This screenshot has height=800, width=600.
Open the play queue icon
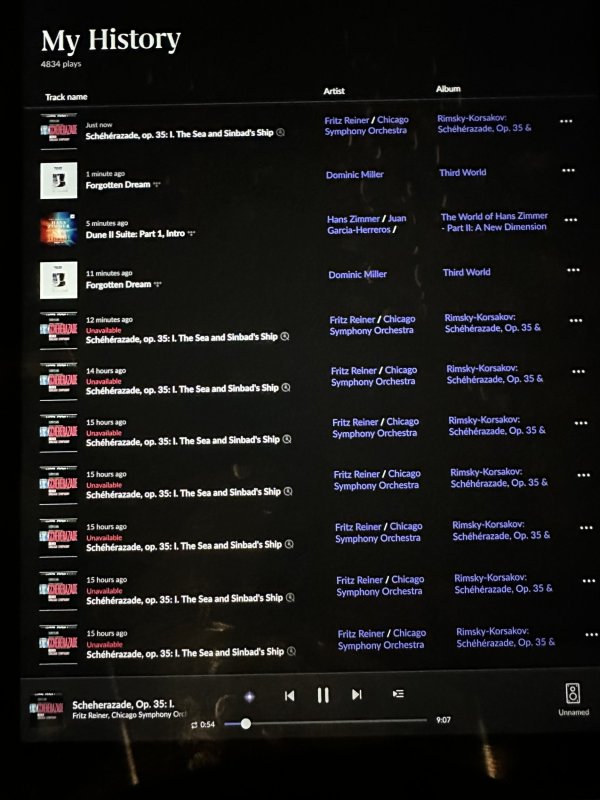[398, 694]
